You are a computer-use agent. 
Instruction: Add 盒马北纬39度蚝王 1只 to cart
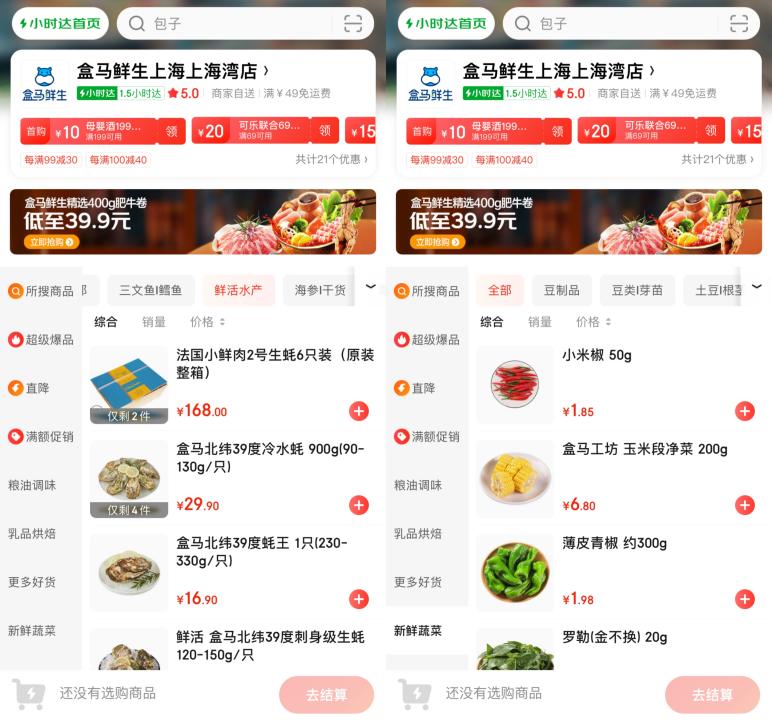(359, 599)
